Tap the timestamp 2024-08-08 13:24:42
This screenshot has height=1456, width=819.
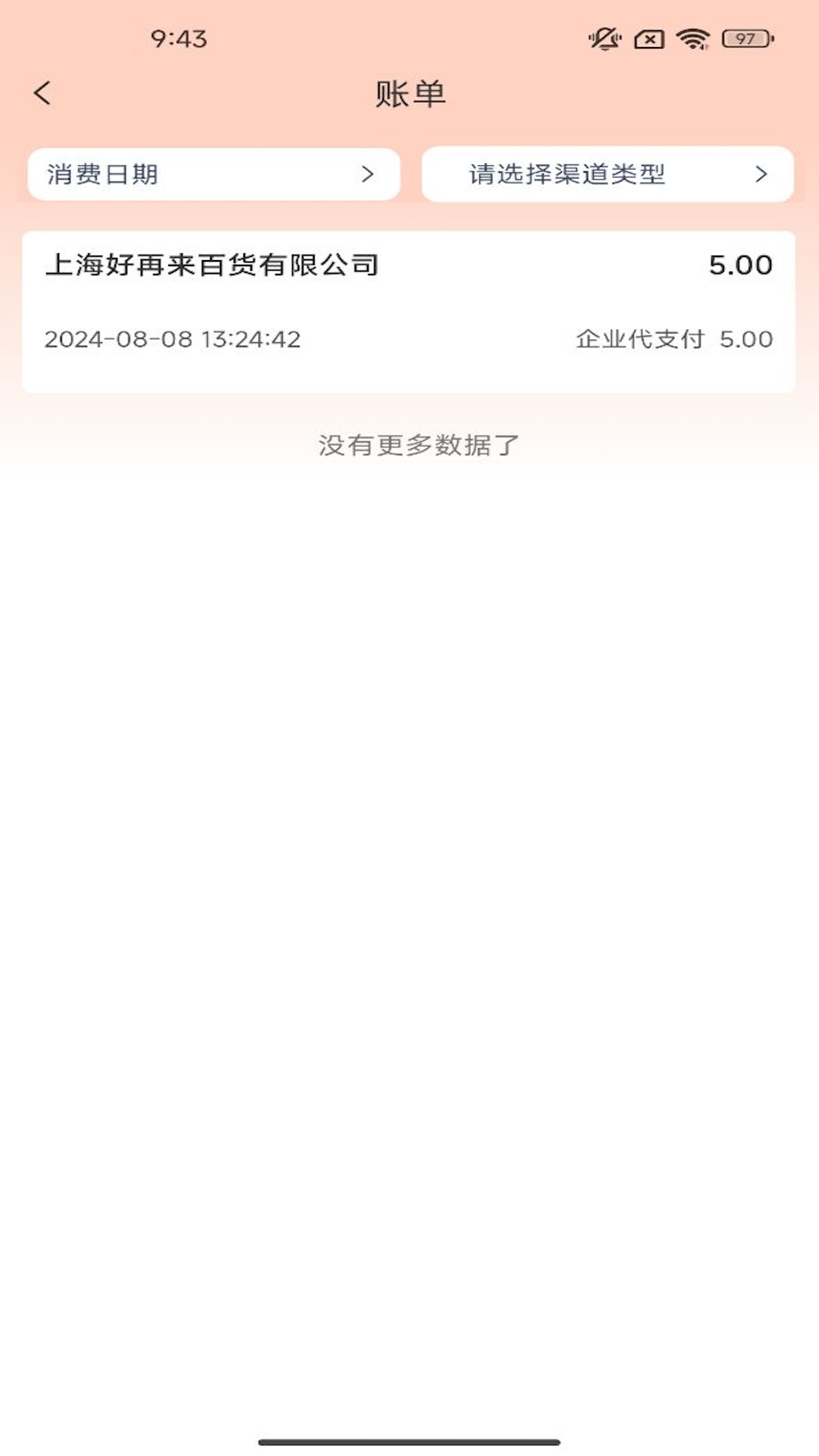click(173, 339)
